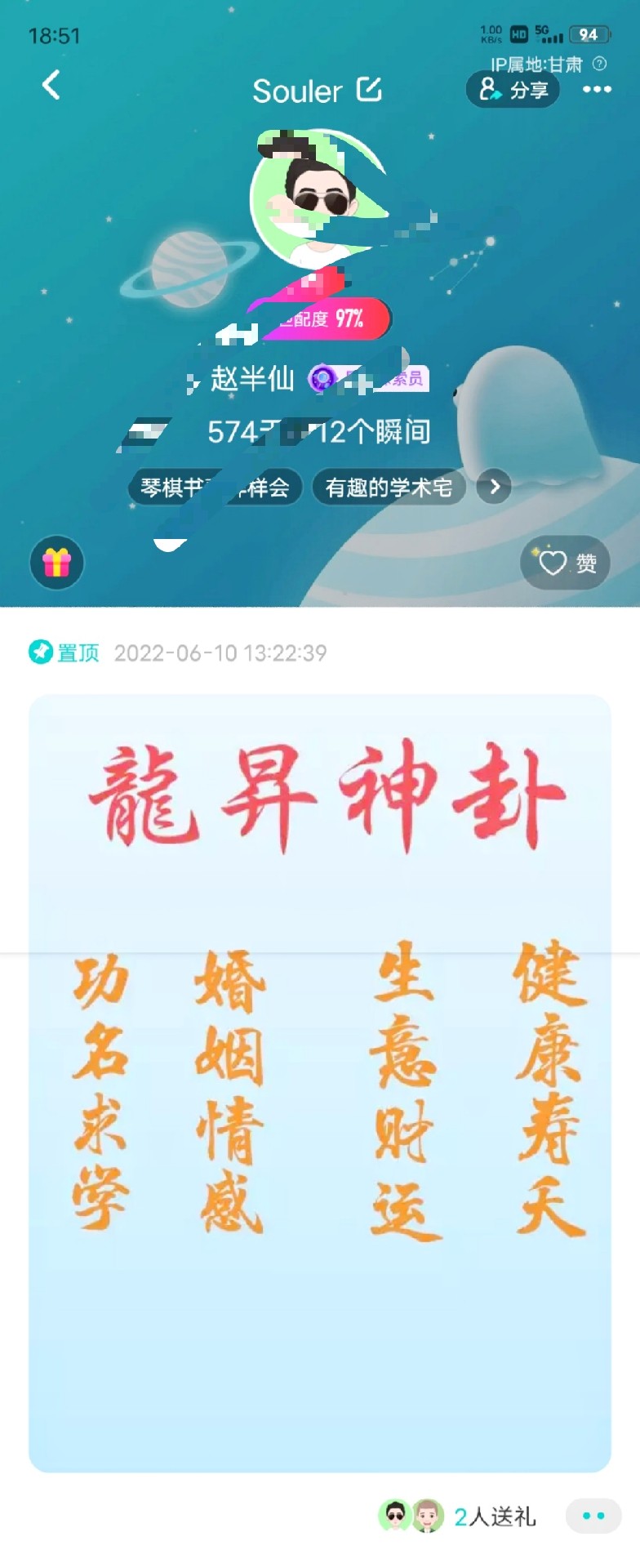
Task: Expand more tags with the arrow chip
Action: (x=494, y=488)
